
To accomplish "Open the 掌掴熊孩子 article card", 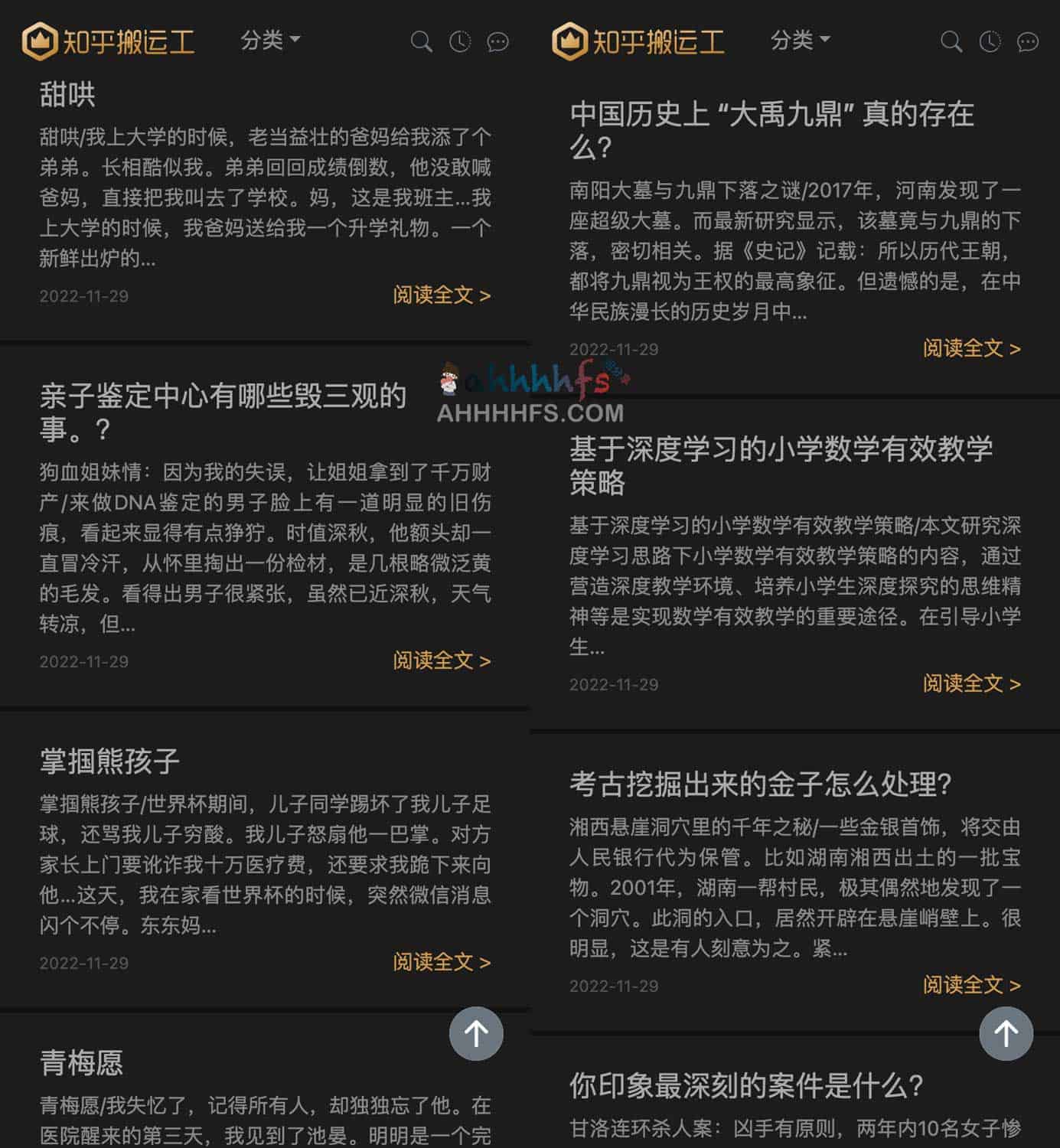I will point(109,761).
